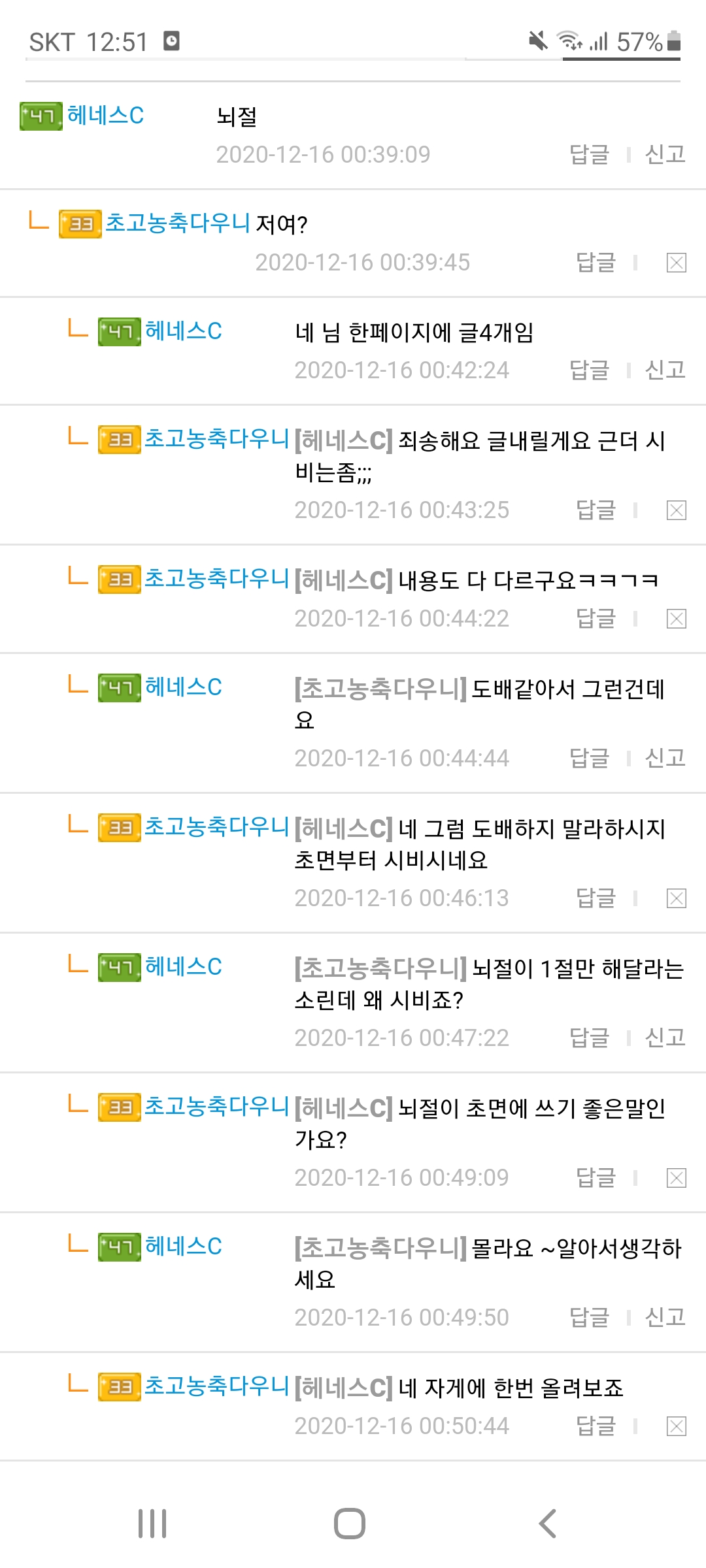The height and width of the screenshot is (1568, 706).
Task: Delete the 저여? comment
Action: (x=676, y=263)
